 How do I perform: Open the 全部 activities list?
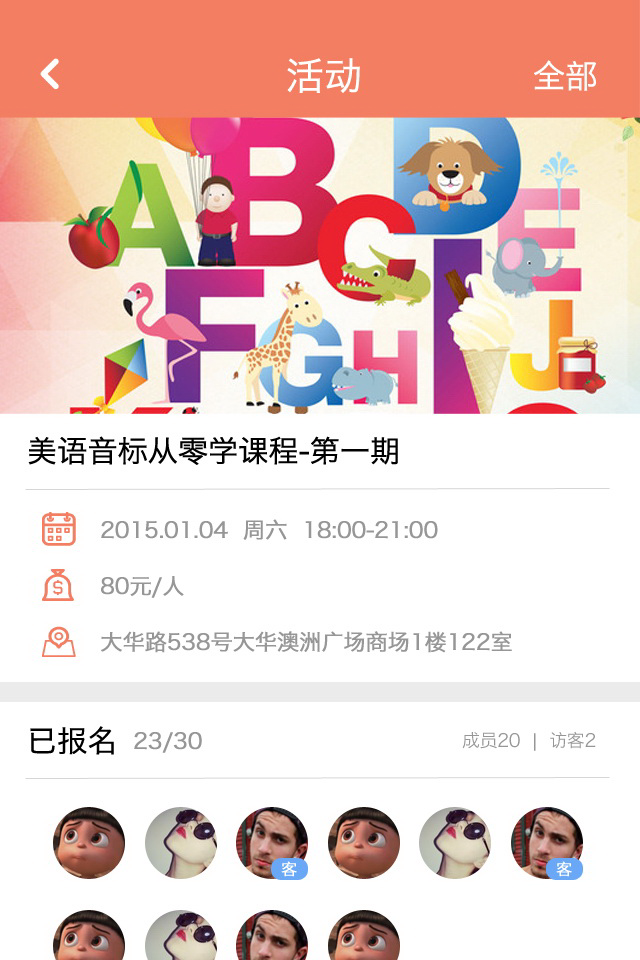coord(564,76)
